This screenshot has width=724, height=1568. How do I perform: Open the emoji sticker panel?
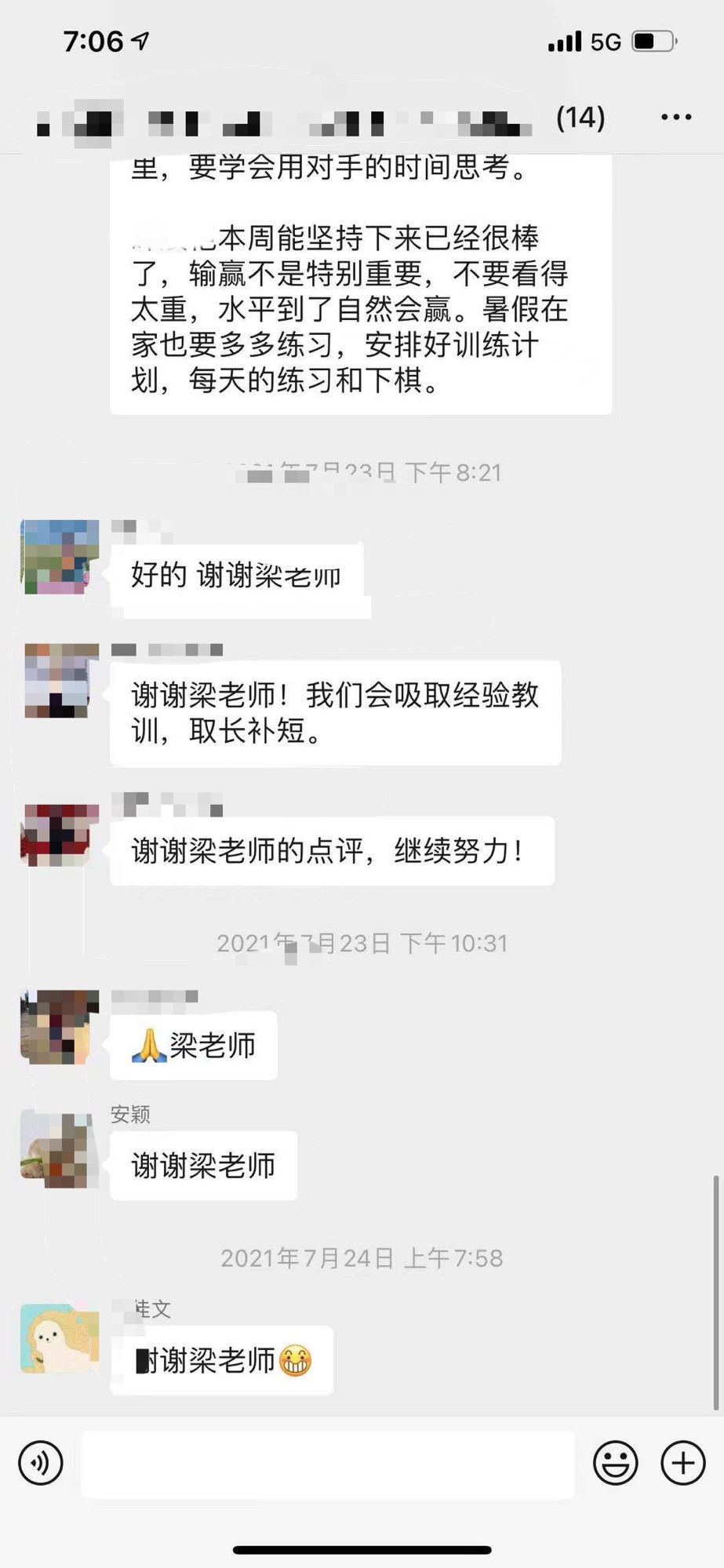point(615,1463)
